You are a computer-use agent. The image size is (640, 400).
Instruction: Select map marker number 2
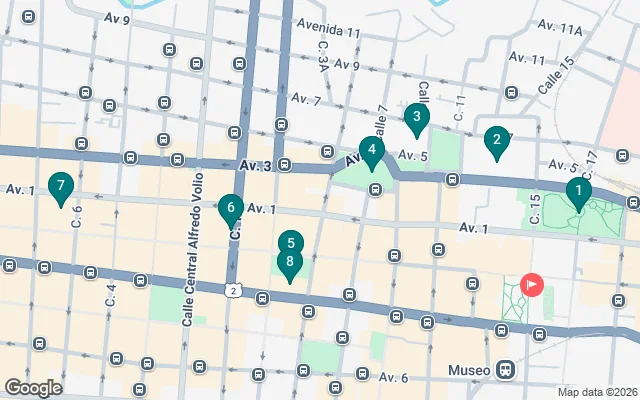495,141
